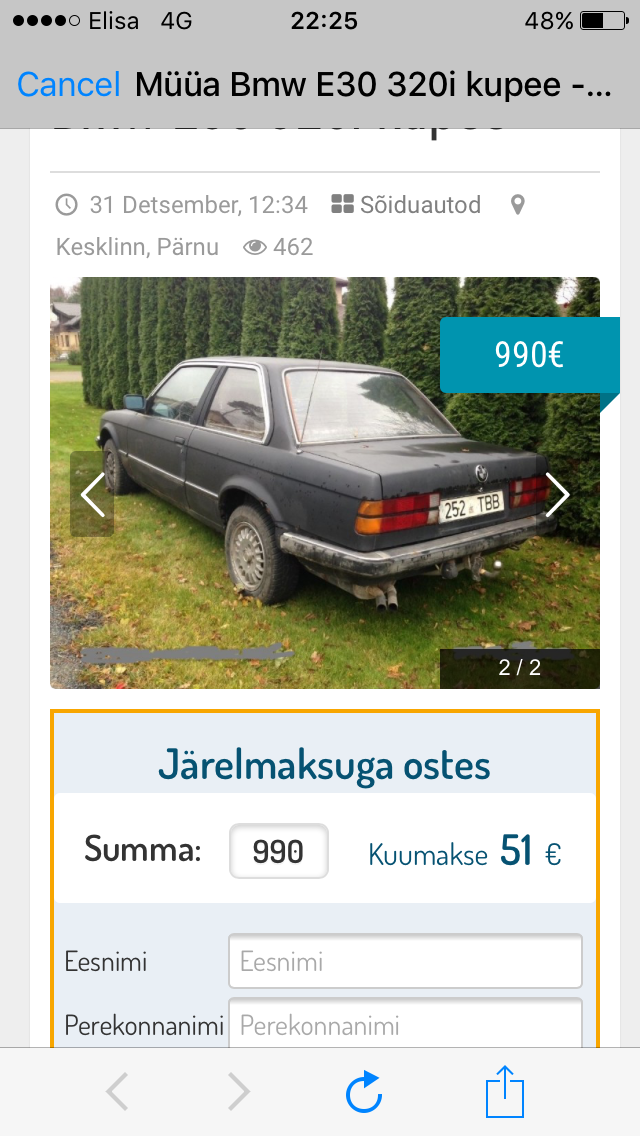This screenshot has width=640, height=1136.
Task: Focus the Eesnimi text field
Action: point(405,962)
